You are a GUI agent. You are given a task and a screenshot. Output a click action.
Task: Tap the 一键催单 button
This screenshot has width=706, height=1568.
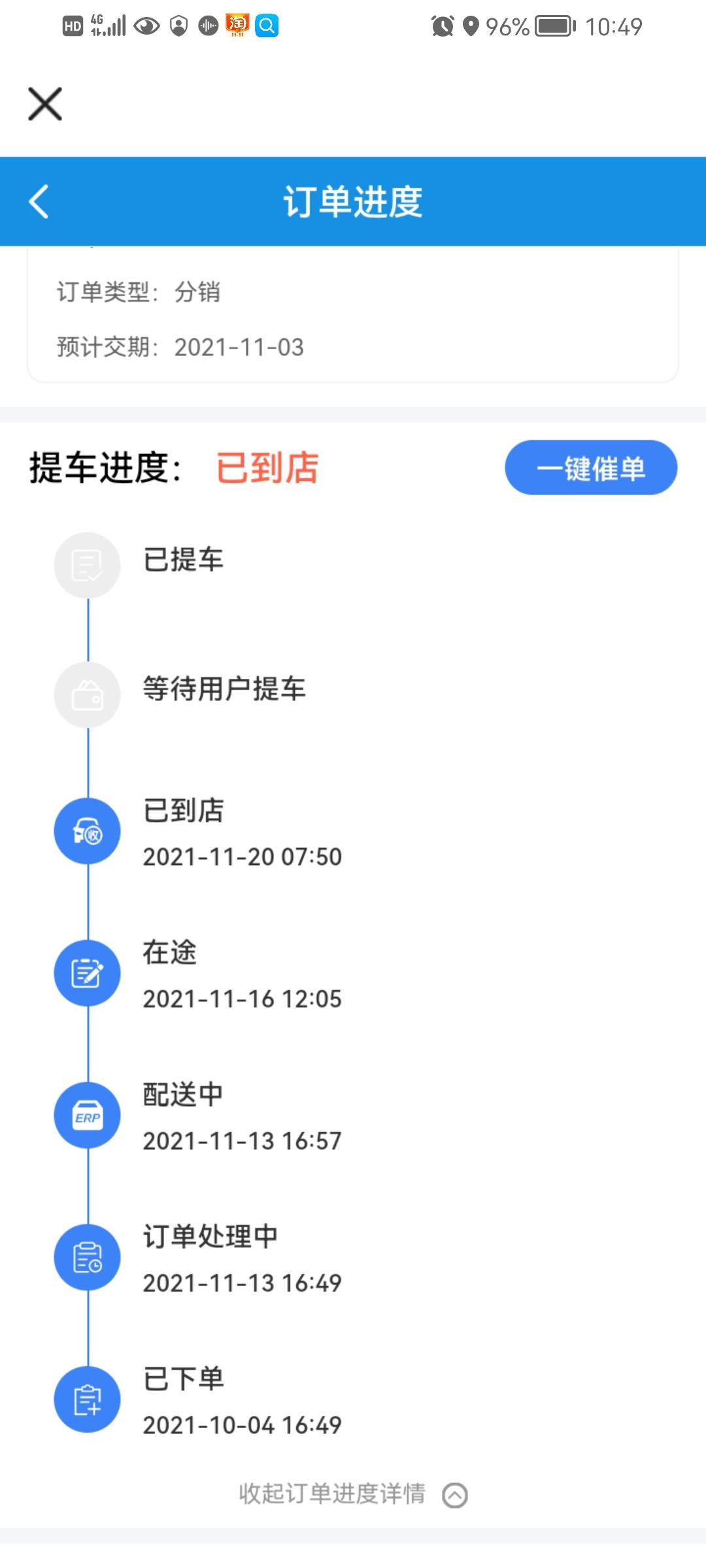[x=590, y=468]
